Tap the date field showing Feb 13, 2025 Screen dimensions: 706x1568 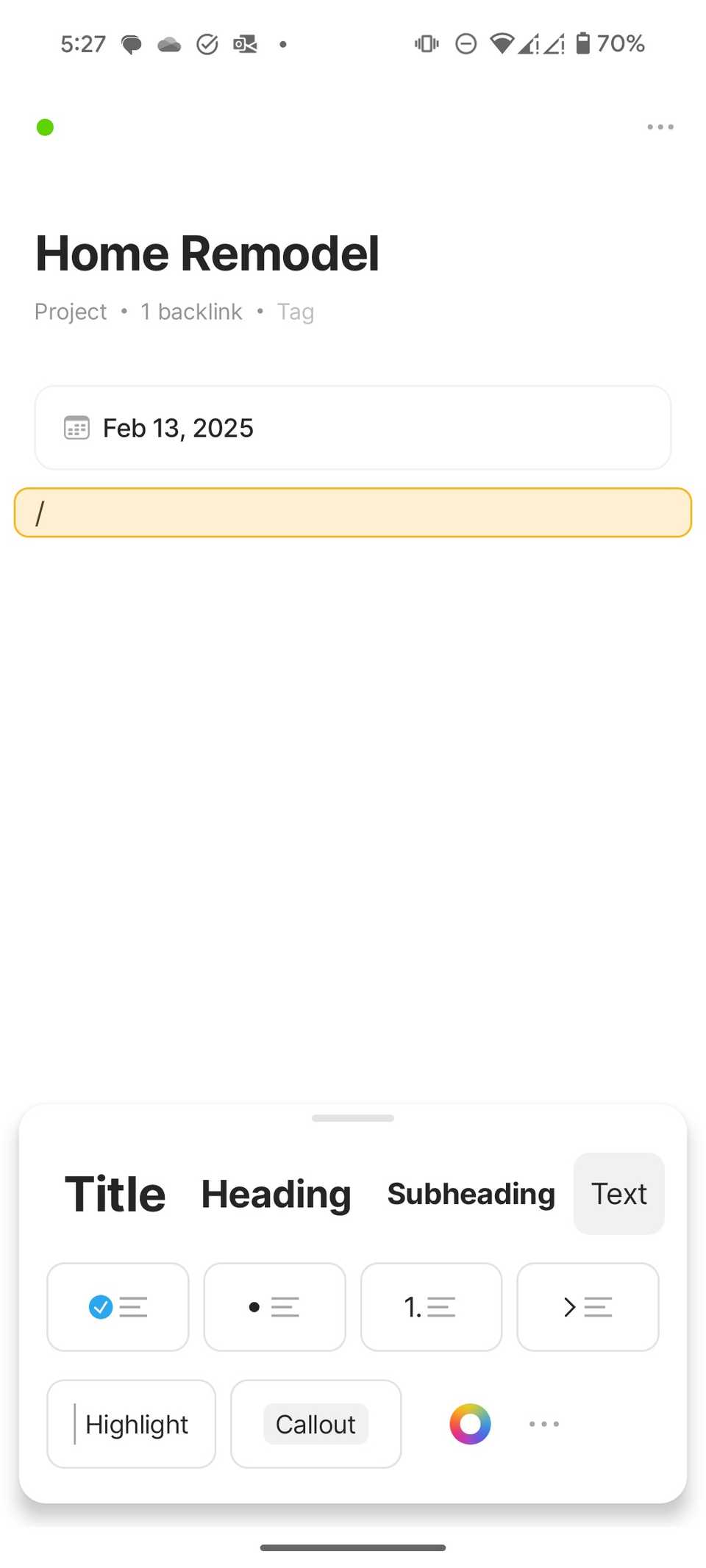click(178, 427)
